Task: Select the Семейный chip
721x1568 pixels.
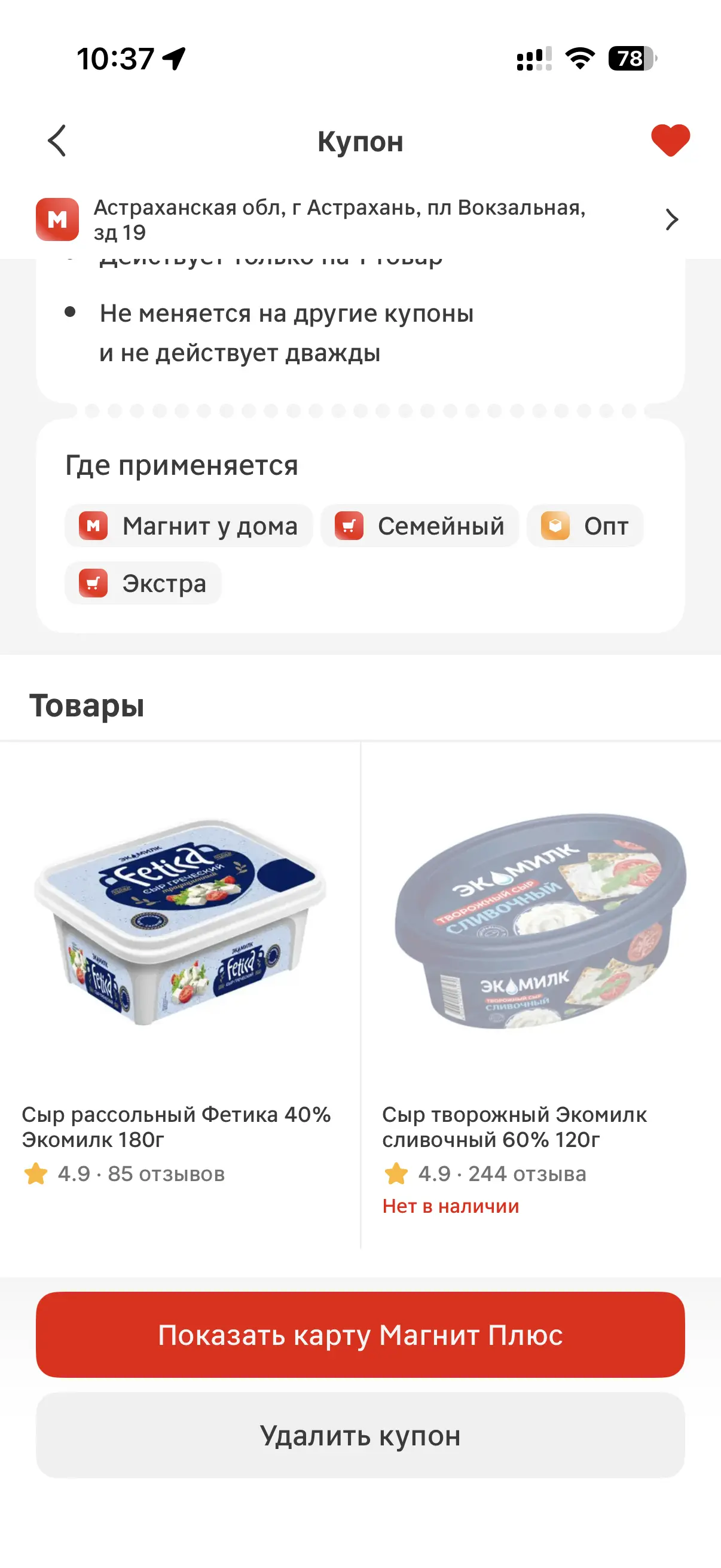Action: coord(420,526)
